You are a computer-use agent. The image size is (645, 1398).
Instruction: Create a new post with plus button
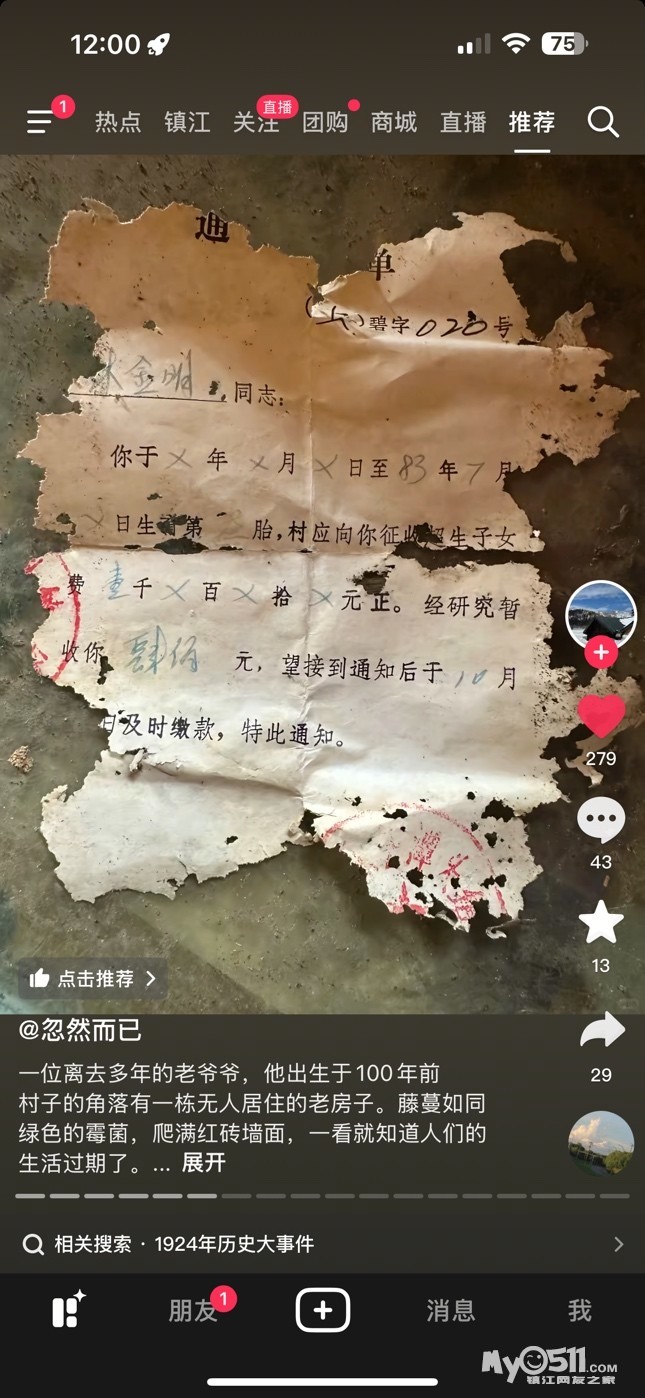click(x=322, y=1310)
